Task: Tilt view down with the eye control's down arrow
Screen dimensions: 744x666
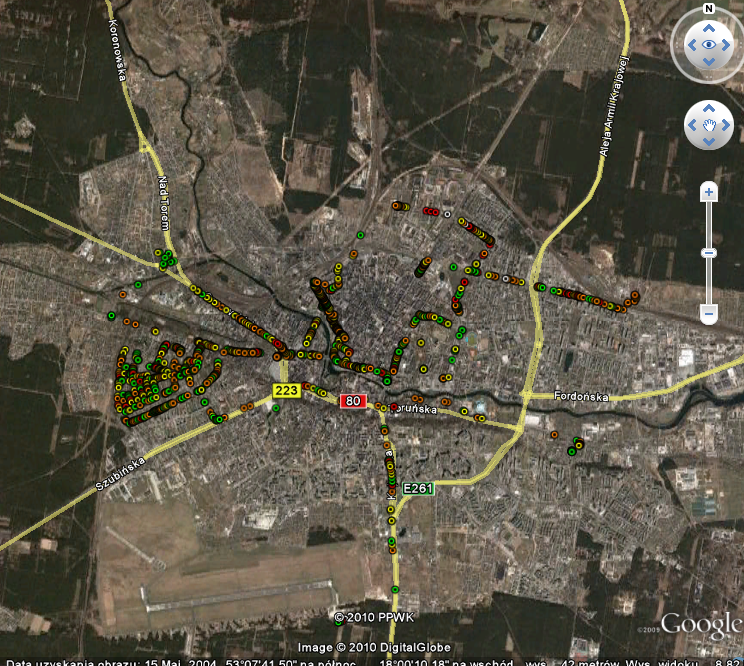Action: 708,62
